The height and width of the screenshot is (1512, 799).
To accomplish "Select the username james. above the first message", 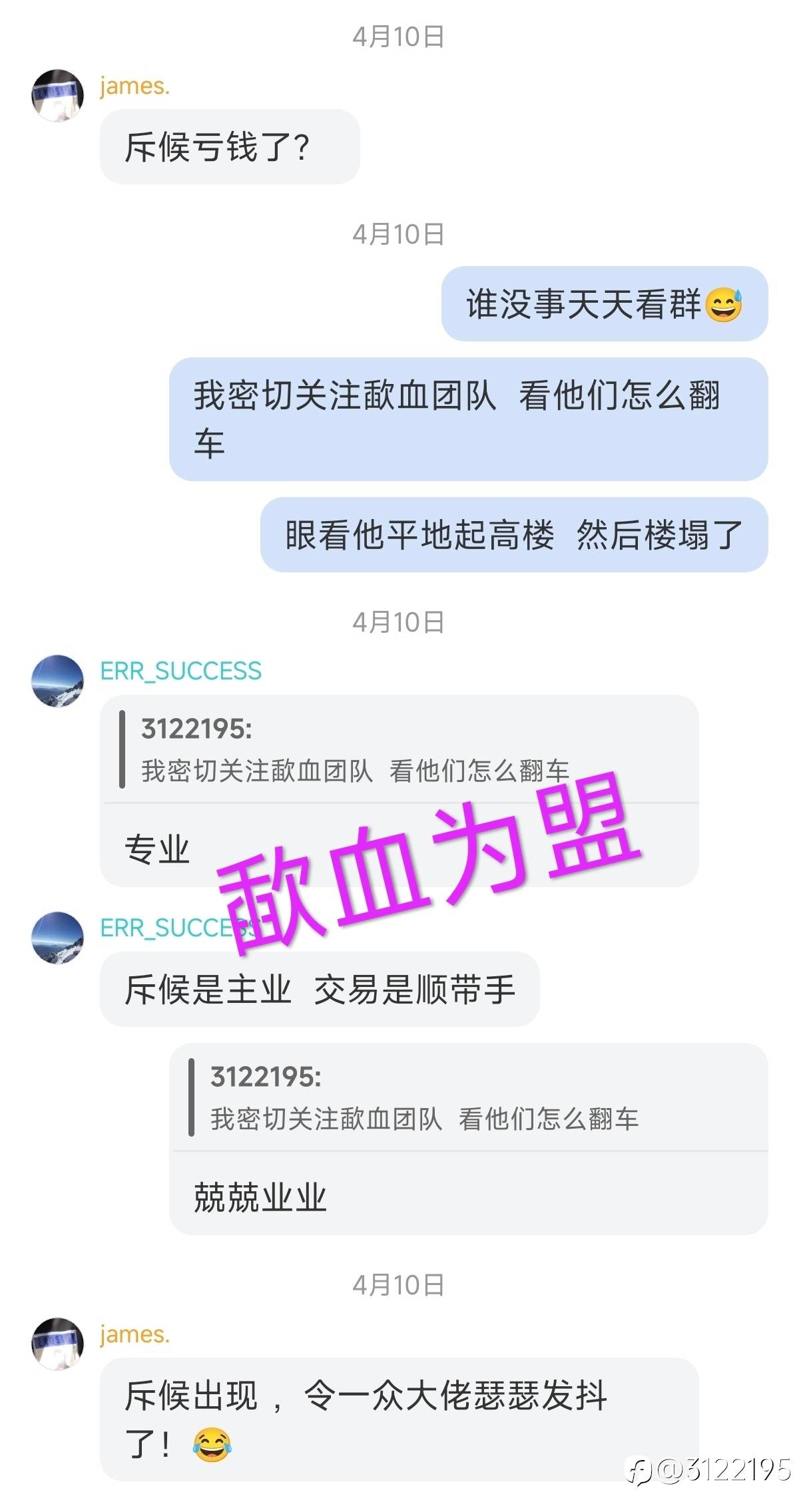I will click(x=132, y=88).
